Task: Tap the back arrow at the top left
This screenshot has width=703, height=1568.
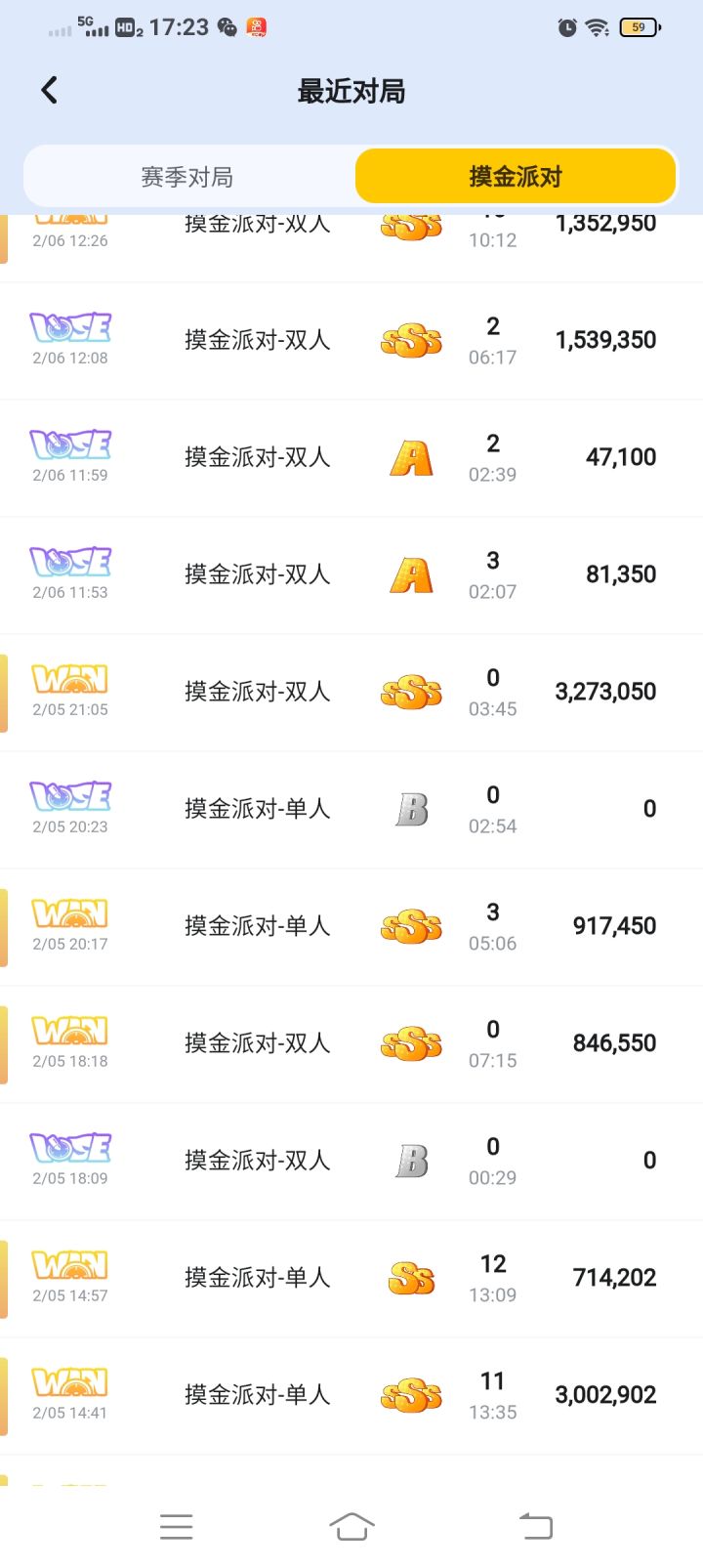Action: [x=49, y=89]
